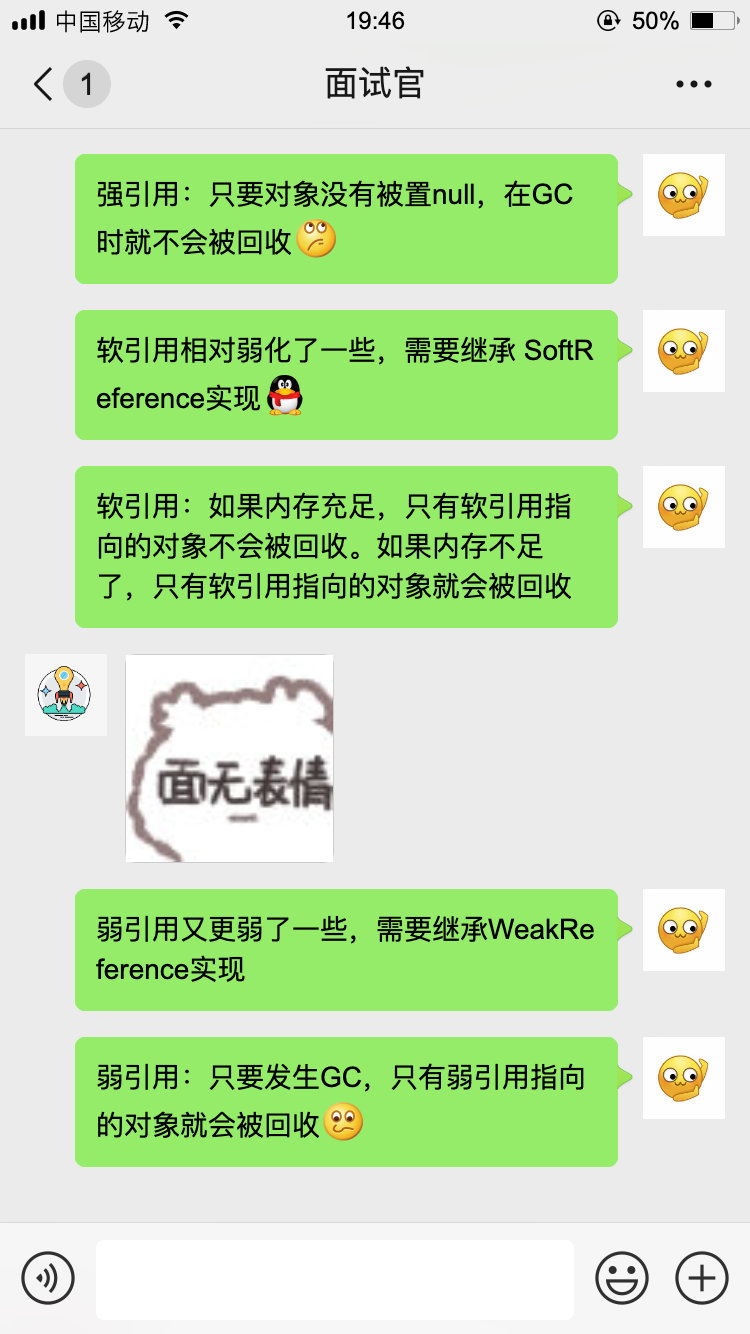Tap the interviewer's avatar beside the sticker
Image resolution: width=750 pixels, height=1334 pixels.
[x=66, y=695]
